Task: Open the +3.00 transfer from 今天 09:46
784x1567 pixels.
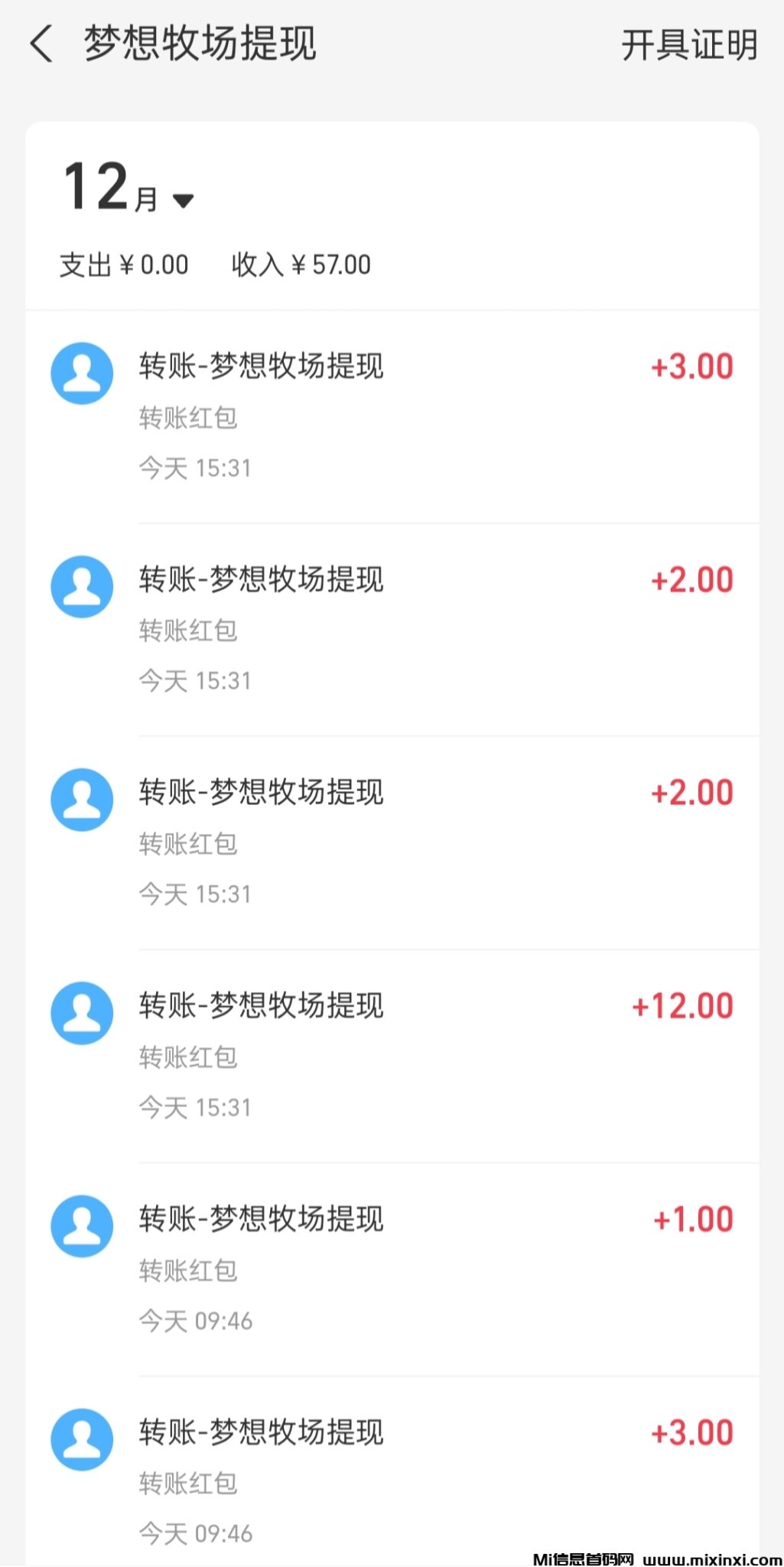Action: (x=392, y=1481)
